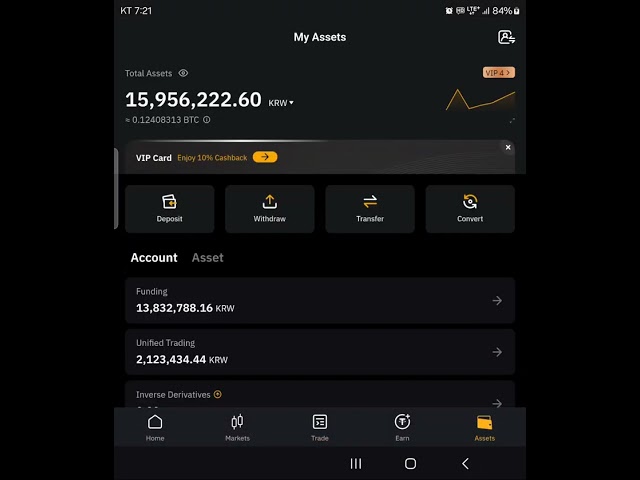Switch to the Markets tab
640x480 pixels.
click(237, 427)
